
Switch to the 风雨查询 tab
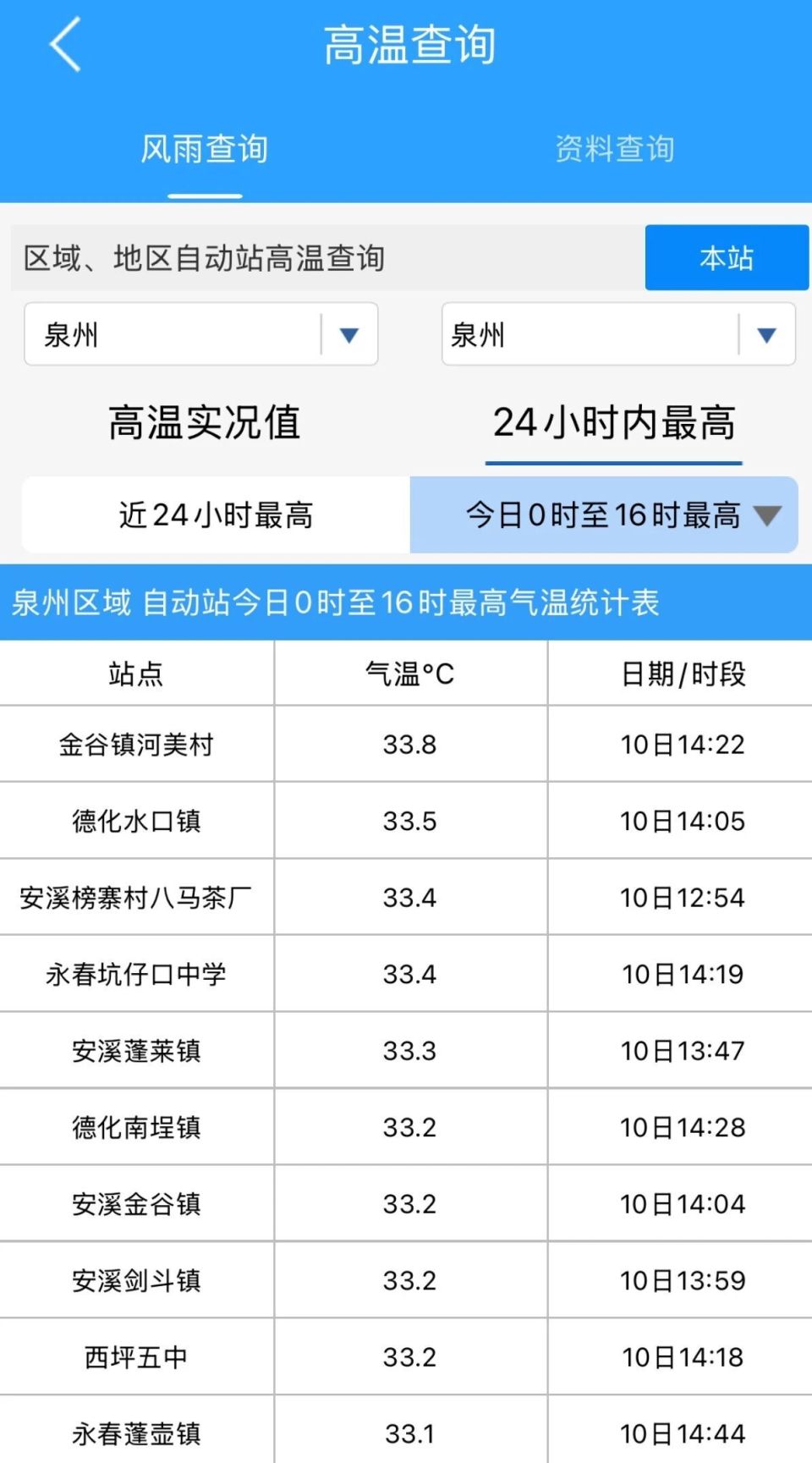click(205, 149)
